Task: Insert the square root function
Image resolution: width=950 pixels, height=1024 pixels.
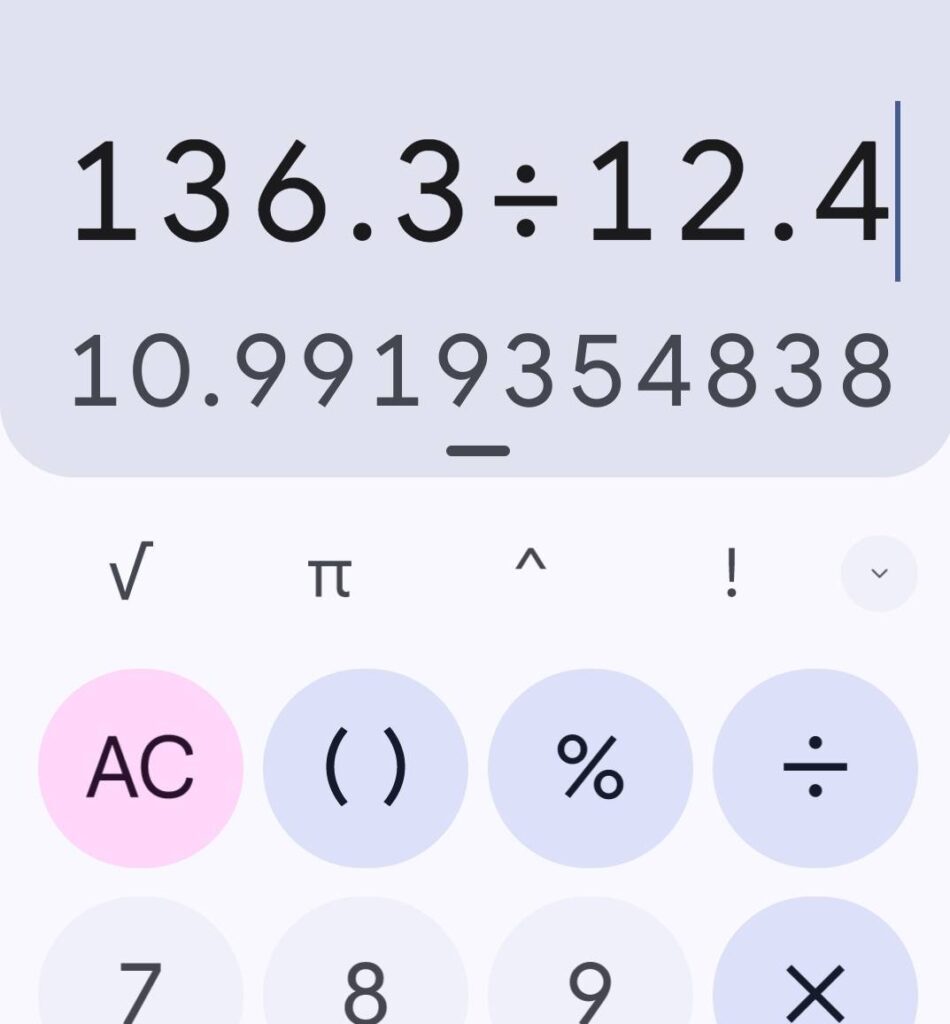Action: [131, 576]
